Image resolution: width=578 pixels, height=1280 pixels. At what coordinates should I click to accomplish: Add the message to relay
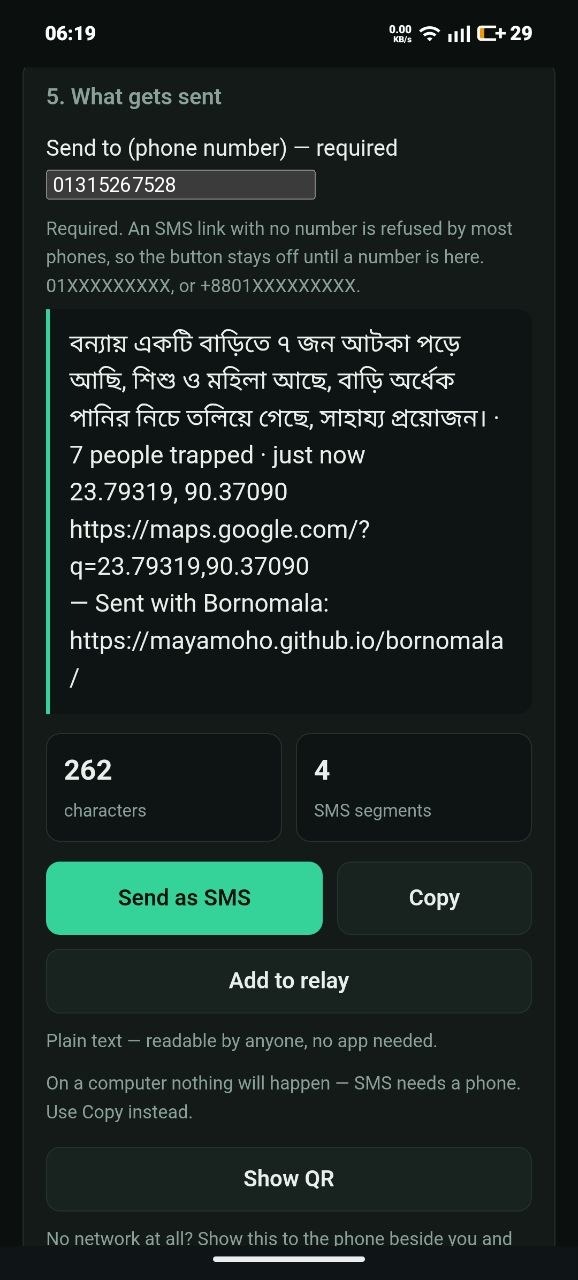click(x=289, y=981)
